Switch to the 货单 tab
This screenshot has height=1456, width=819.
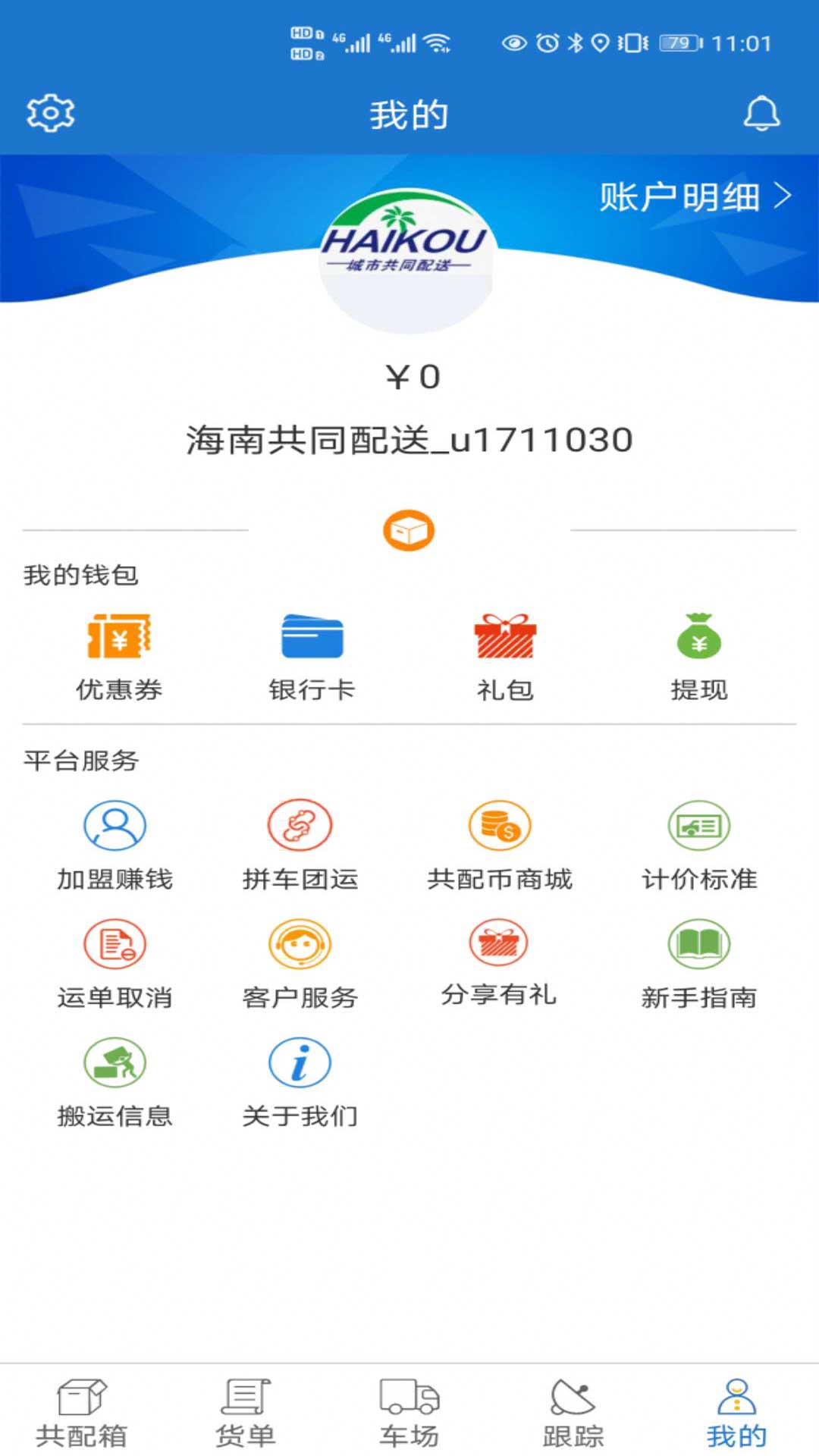(x=246, y=1412)
